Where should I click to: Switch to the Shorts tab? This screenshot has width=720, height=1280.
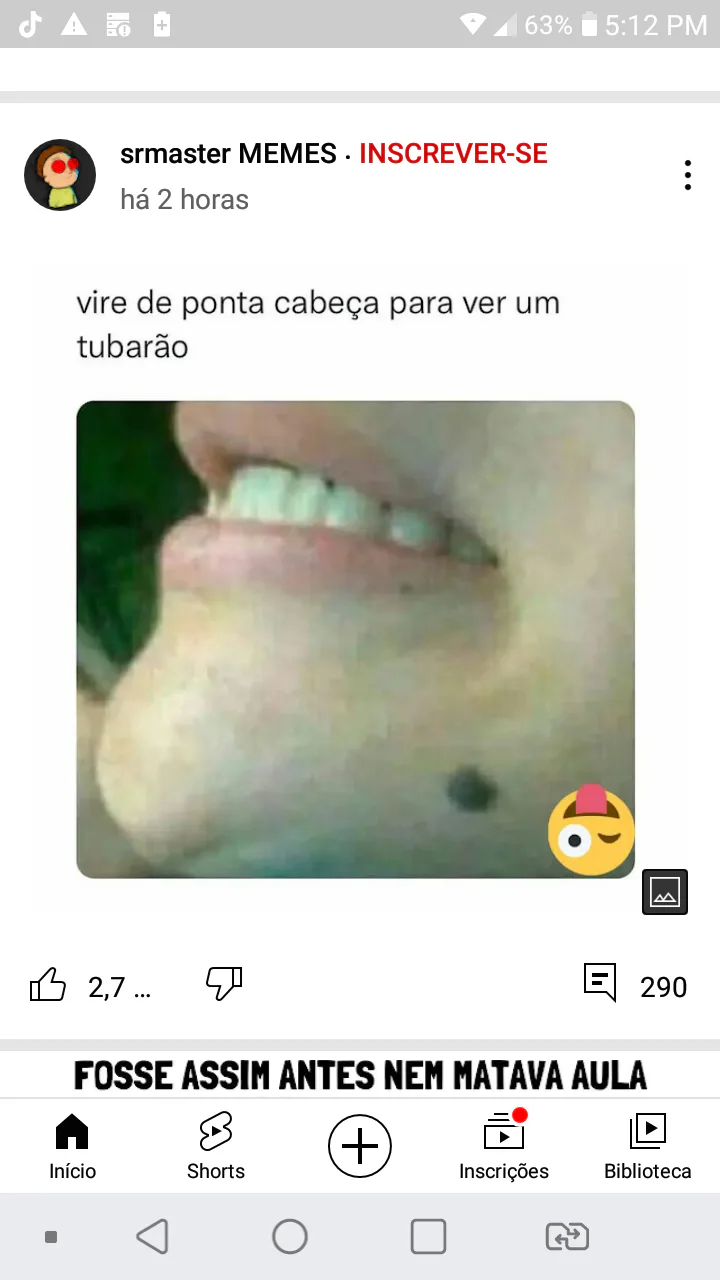[216, 1147]
